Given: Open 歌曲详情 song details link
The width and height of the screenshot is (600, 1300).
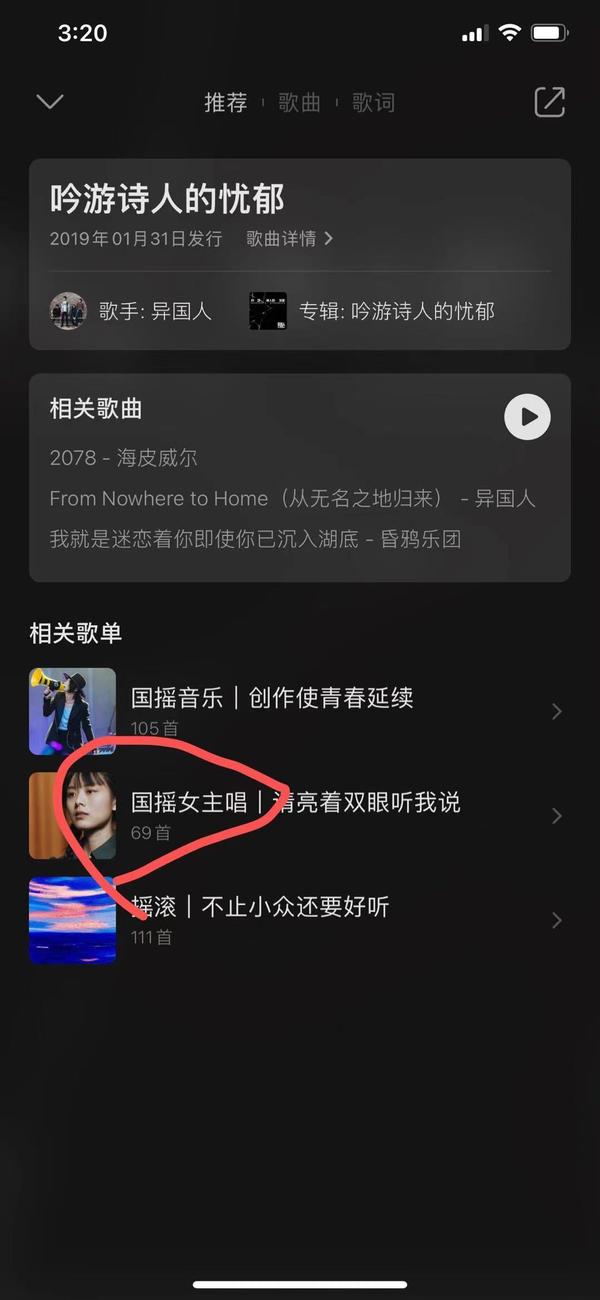Looking at the screenshot, I should [x=289, y=239].
